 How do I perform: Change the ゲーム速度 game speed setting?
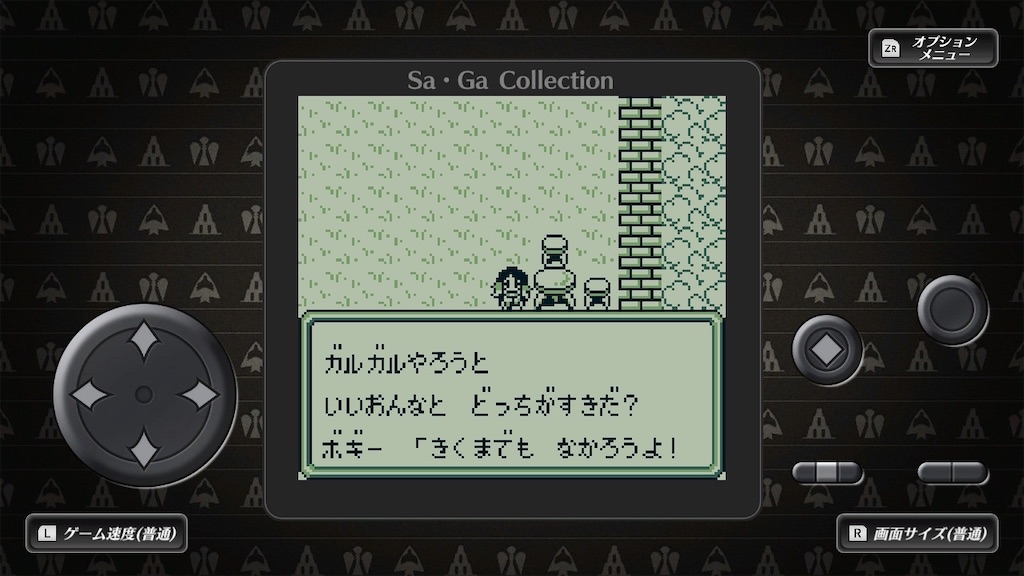point(107,533)
